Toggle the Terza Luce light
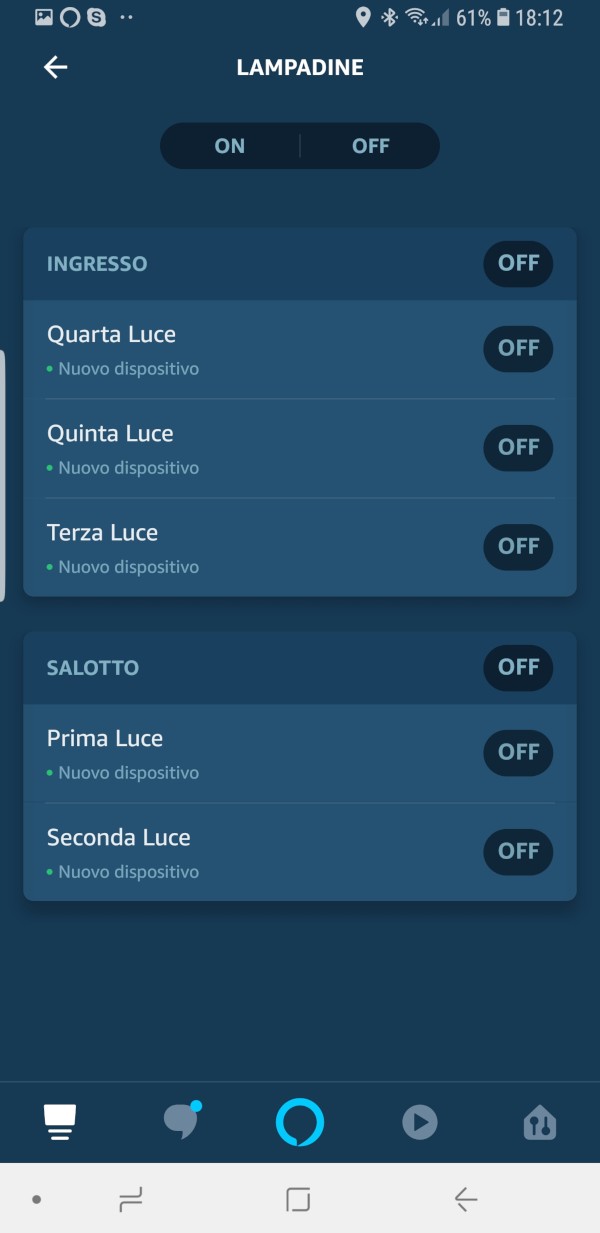The image size is (600, 1233). pos(518,546)
